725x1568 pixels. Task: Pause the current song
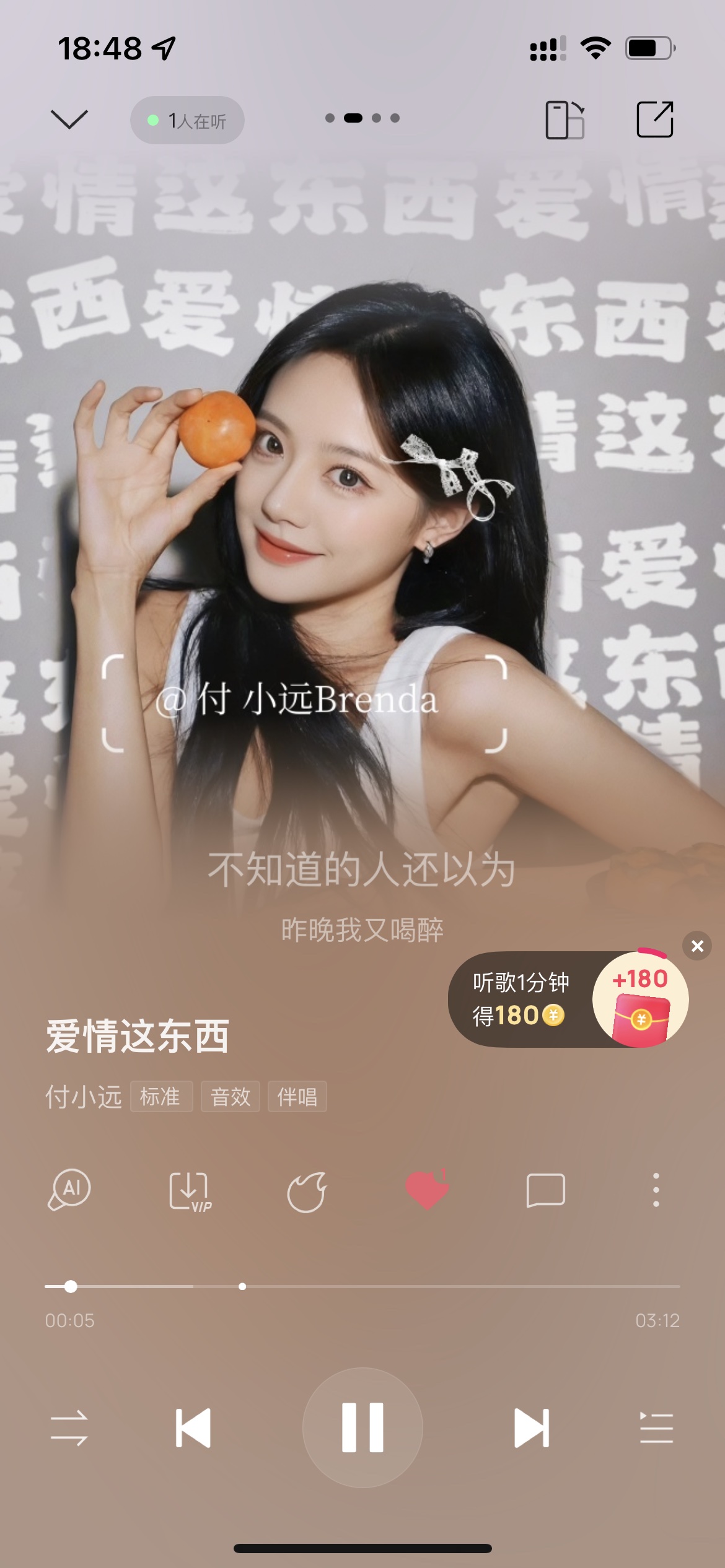click(x=362, y=1427)
